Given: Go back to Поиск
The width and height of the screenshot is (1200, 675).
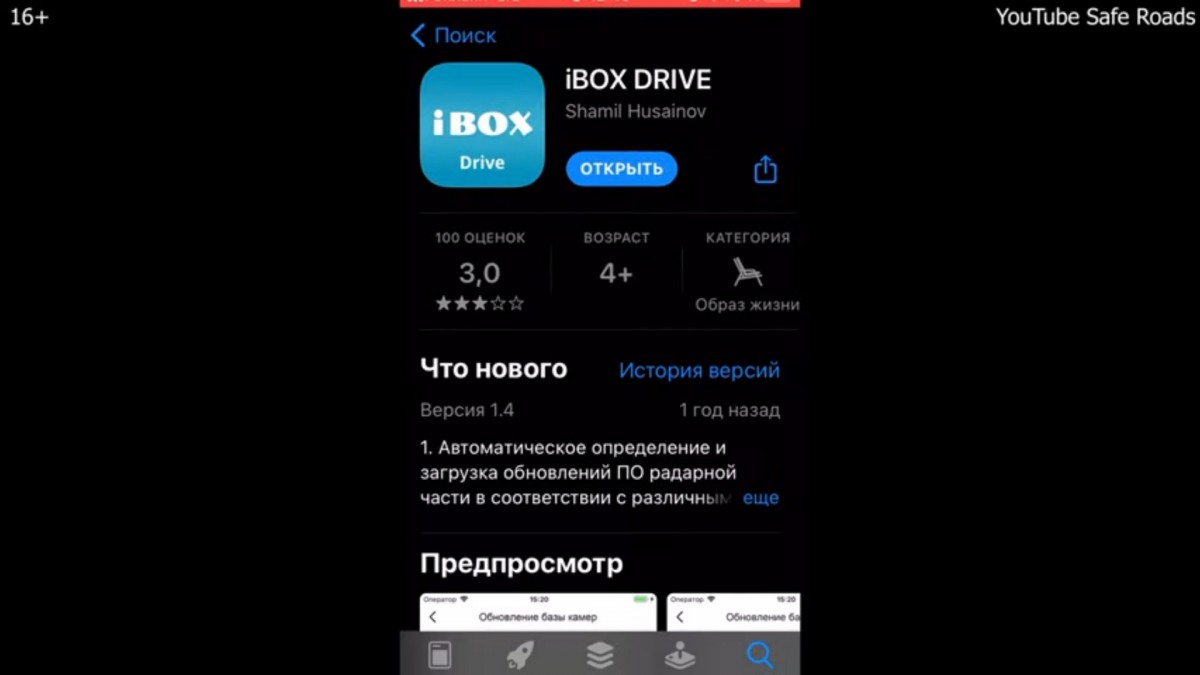Looking at the screenshot, I should click(453, 36).
